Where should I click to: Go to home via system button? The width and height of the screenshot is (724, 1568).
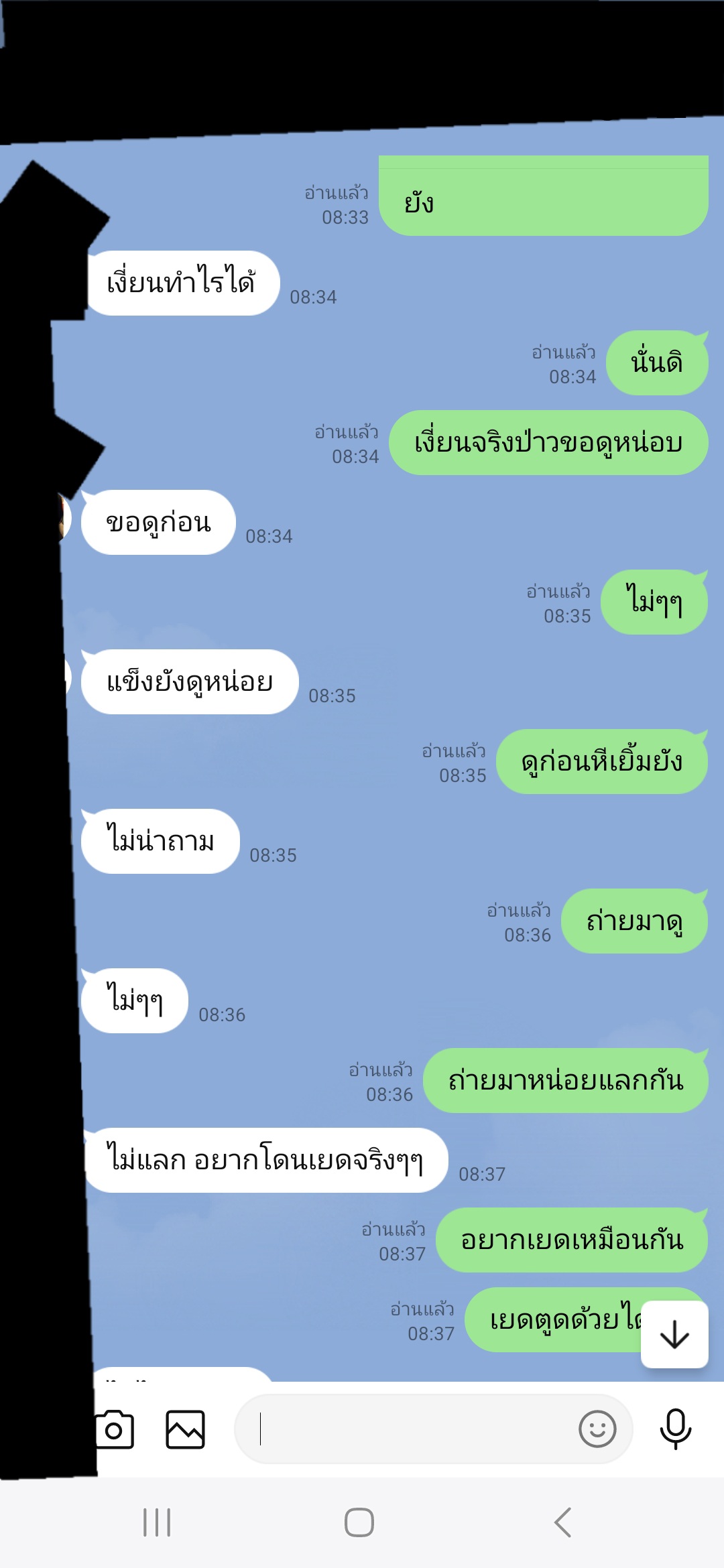359,1522
